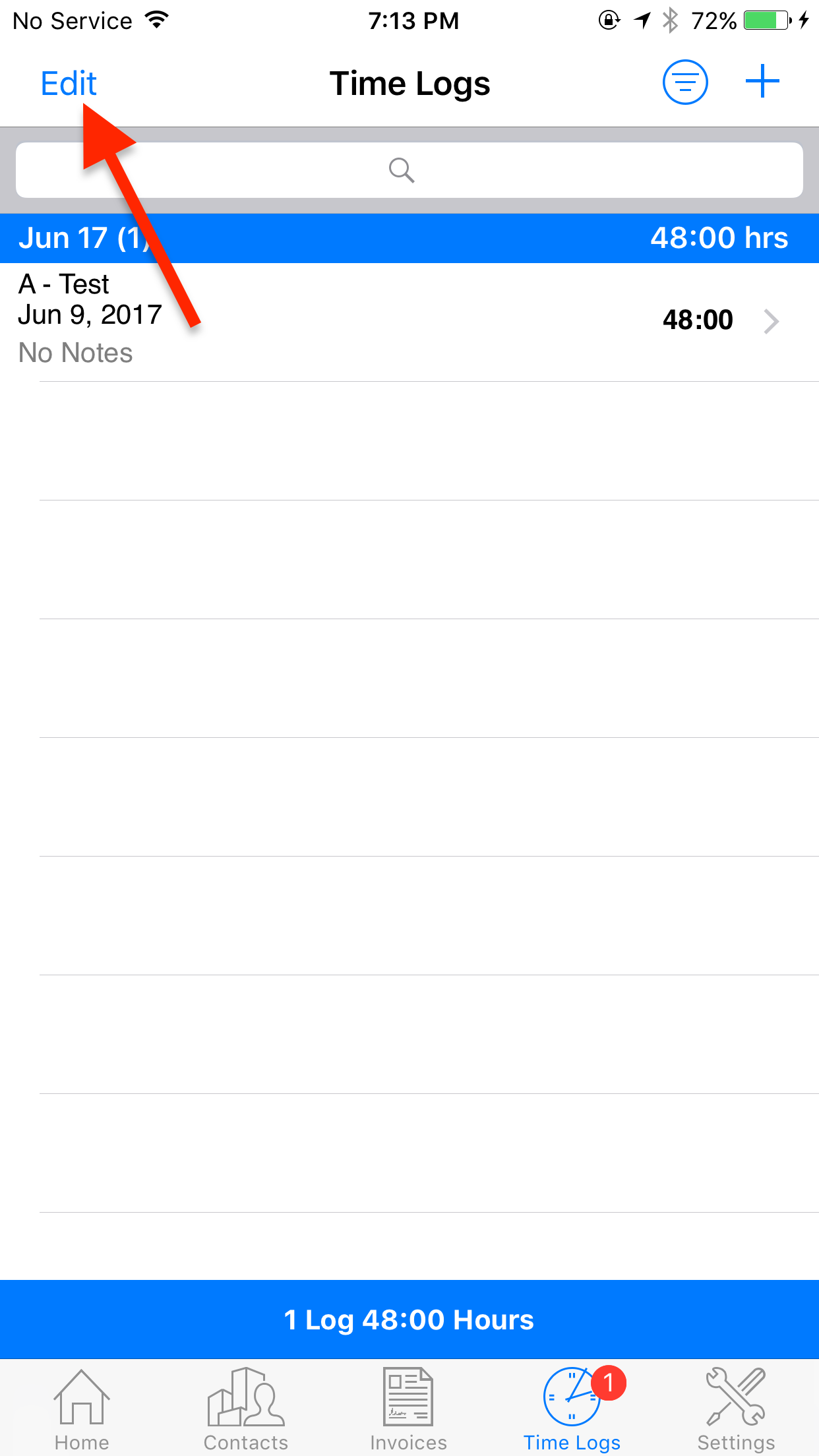The image size is (819, 1456).
Task: Add a new time log
Action: pyautogui.click(x=762, y=82)
